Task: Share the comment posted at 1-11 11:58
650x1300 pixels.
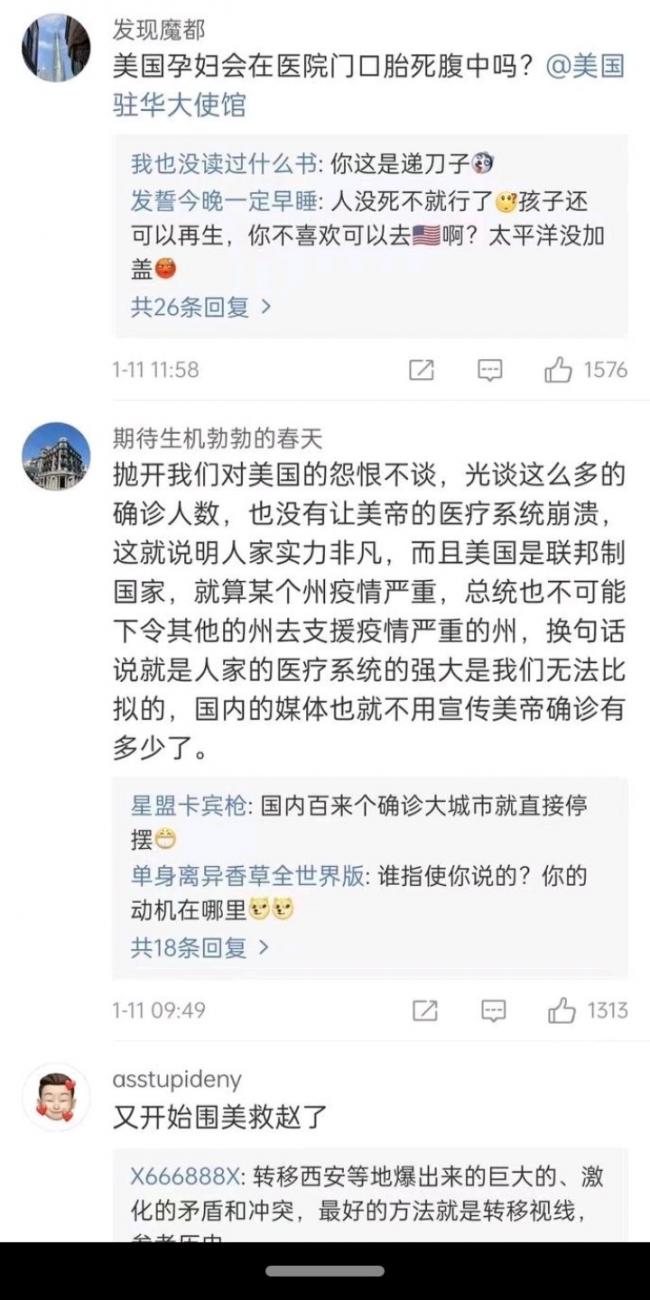Action: [421, 370]
